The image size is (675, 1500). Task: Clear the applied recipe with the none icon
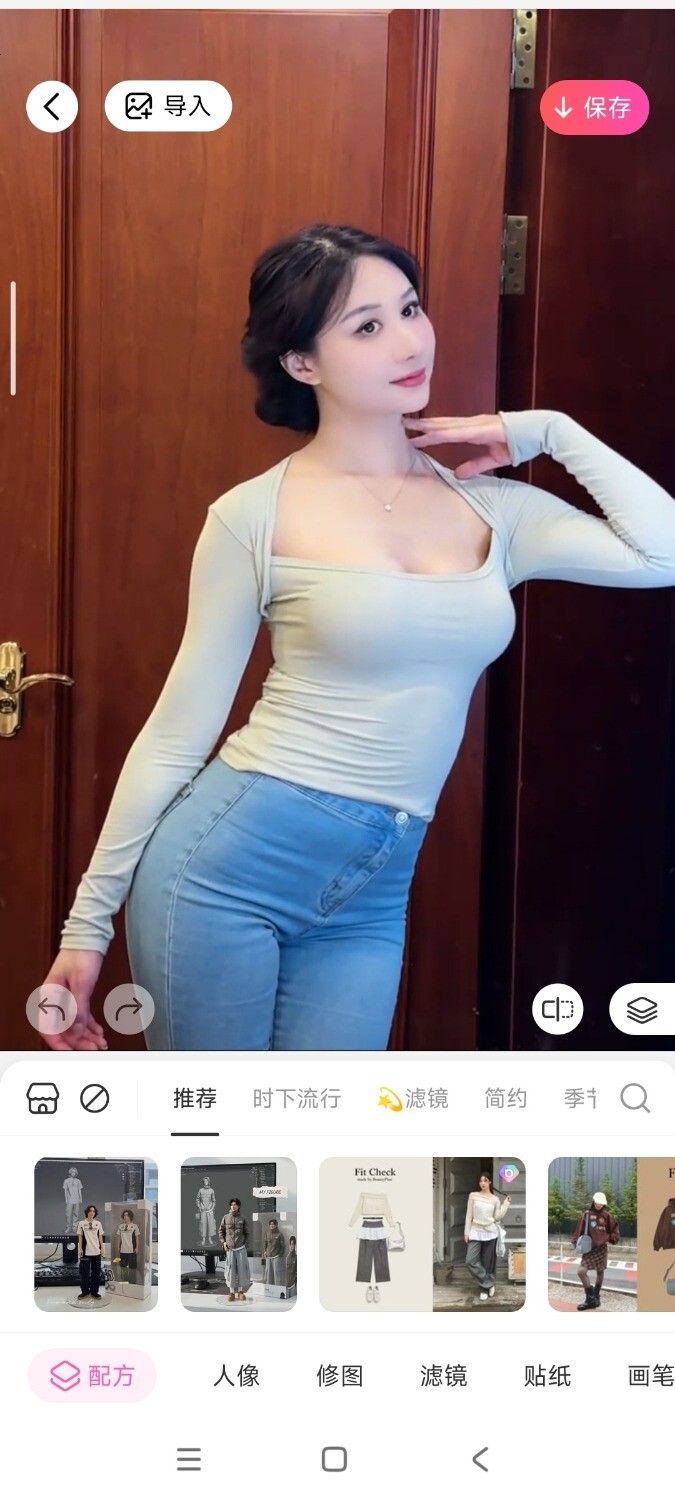pos(94,1098)
